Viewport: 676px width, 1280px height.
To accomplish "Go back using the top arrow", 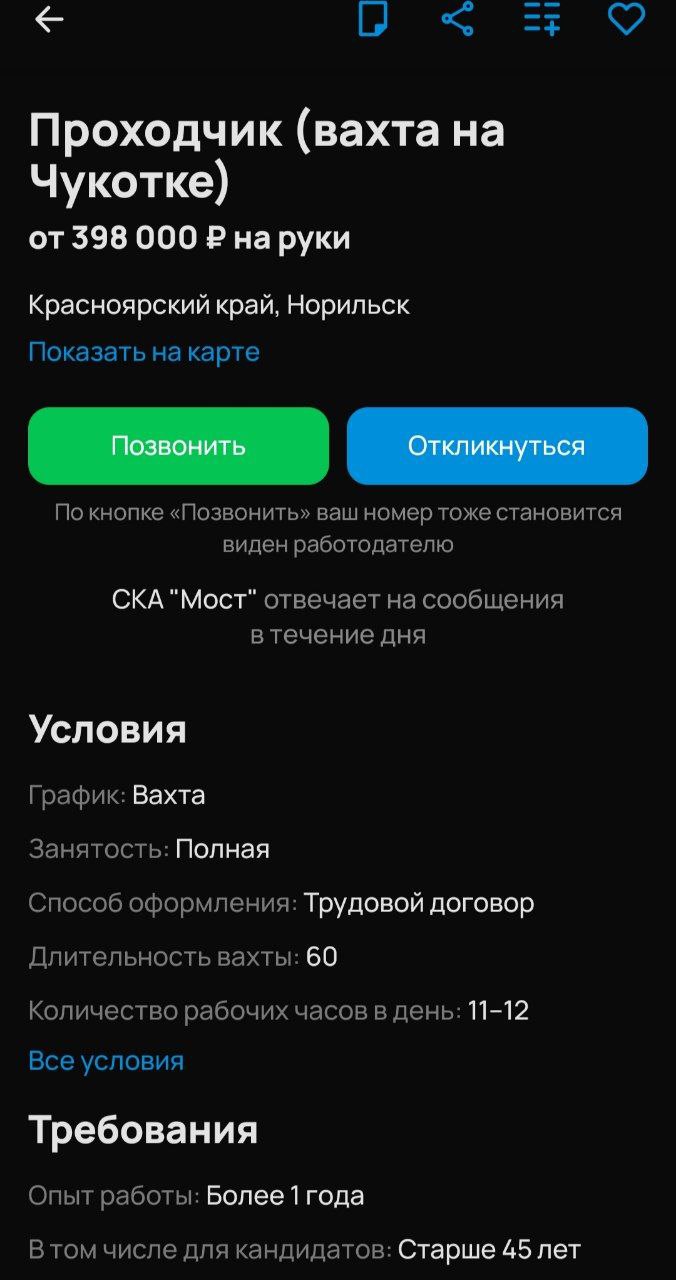I will coord(48,20).
